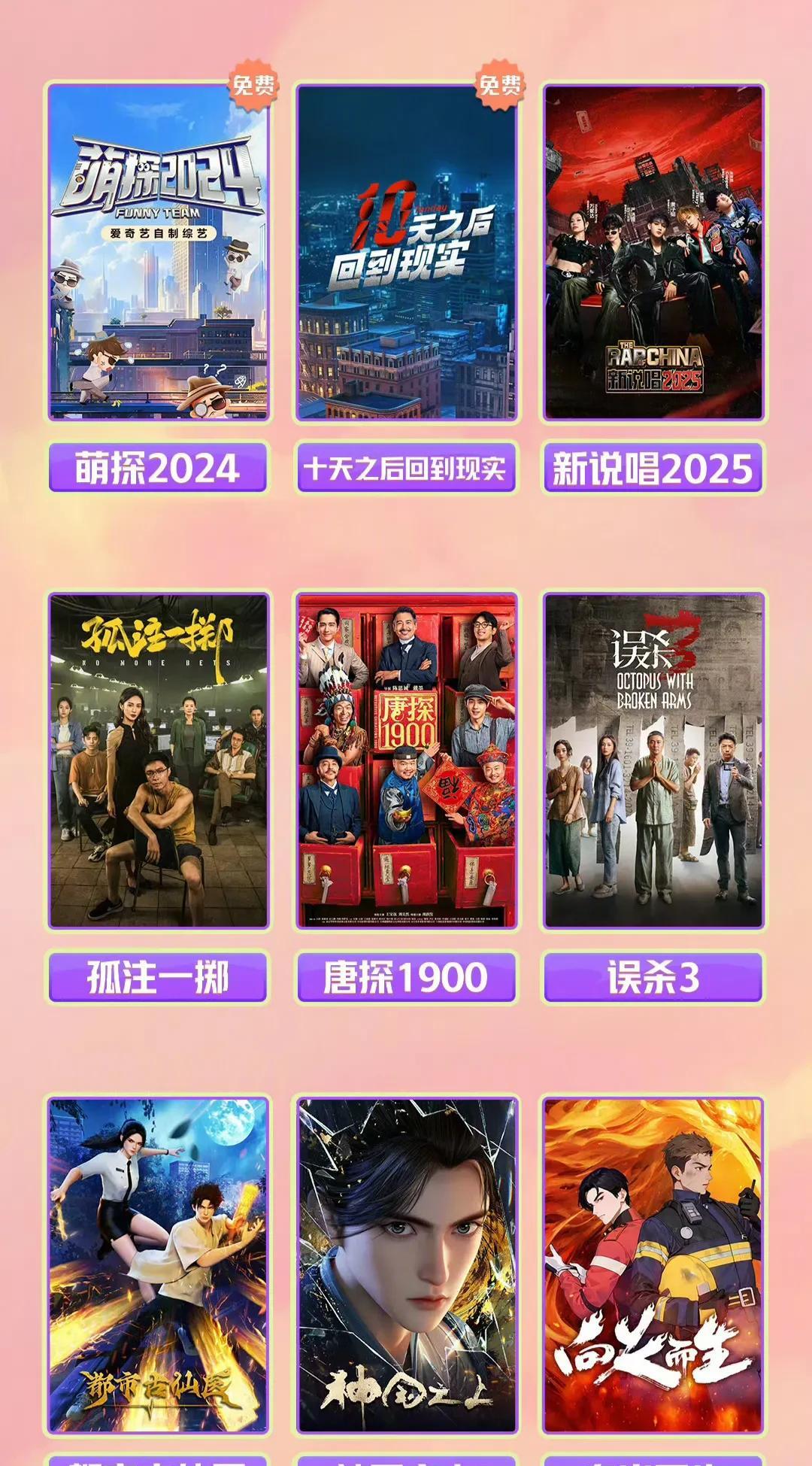View the 误杀3 movie tile
This screenshot has height=1466, width=812.
[653, 760]
